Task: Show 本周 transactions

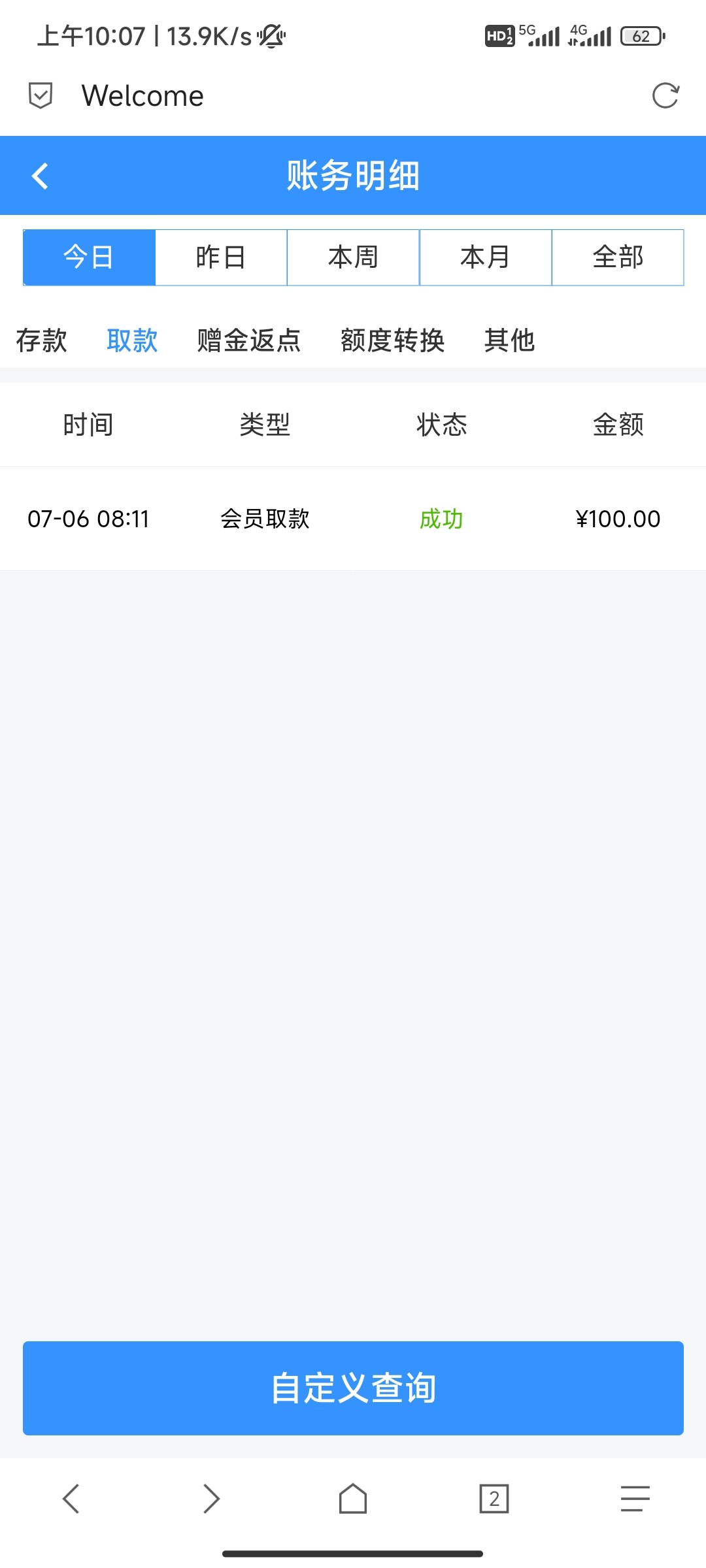Action: point(353,257)
